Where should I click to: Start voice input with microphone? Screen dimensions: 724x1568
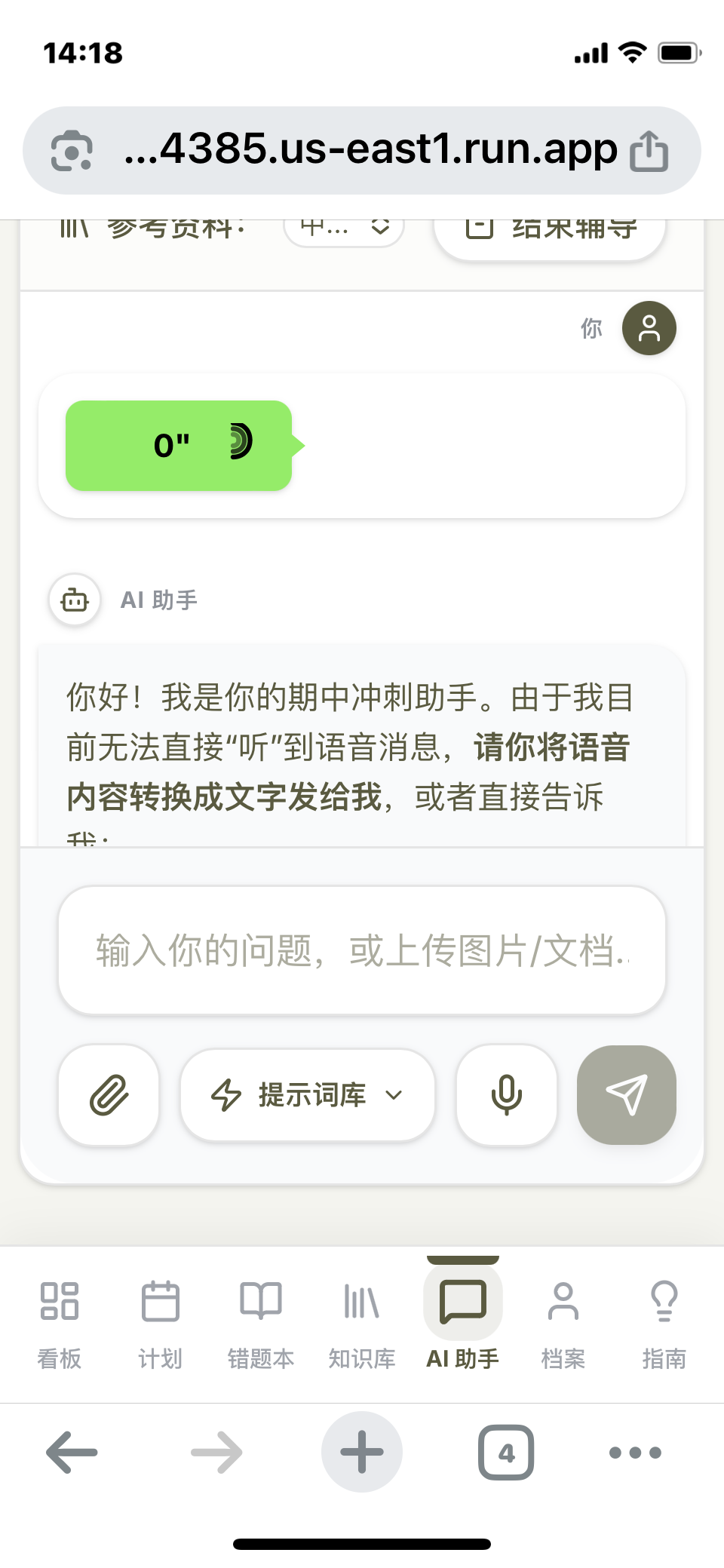507,1095
